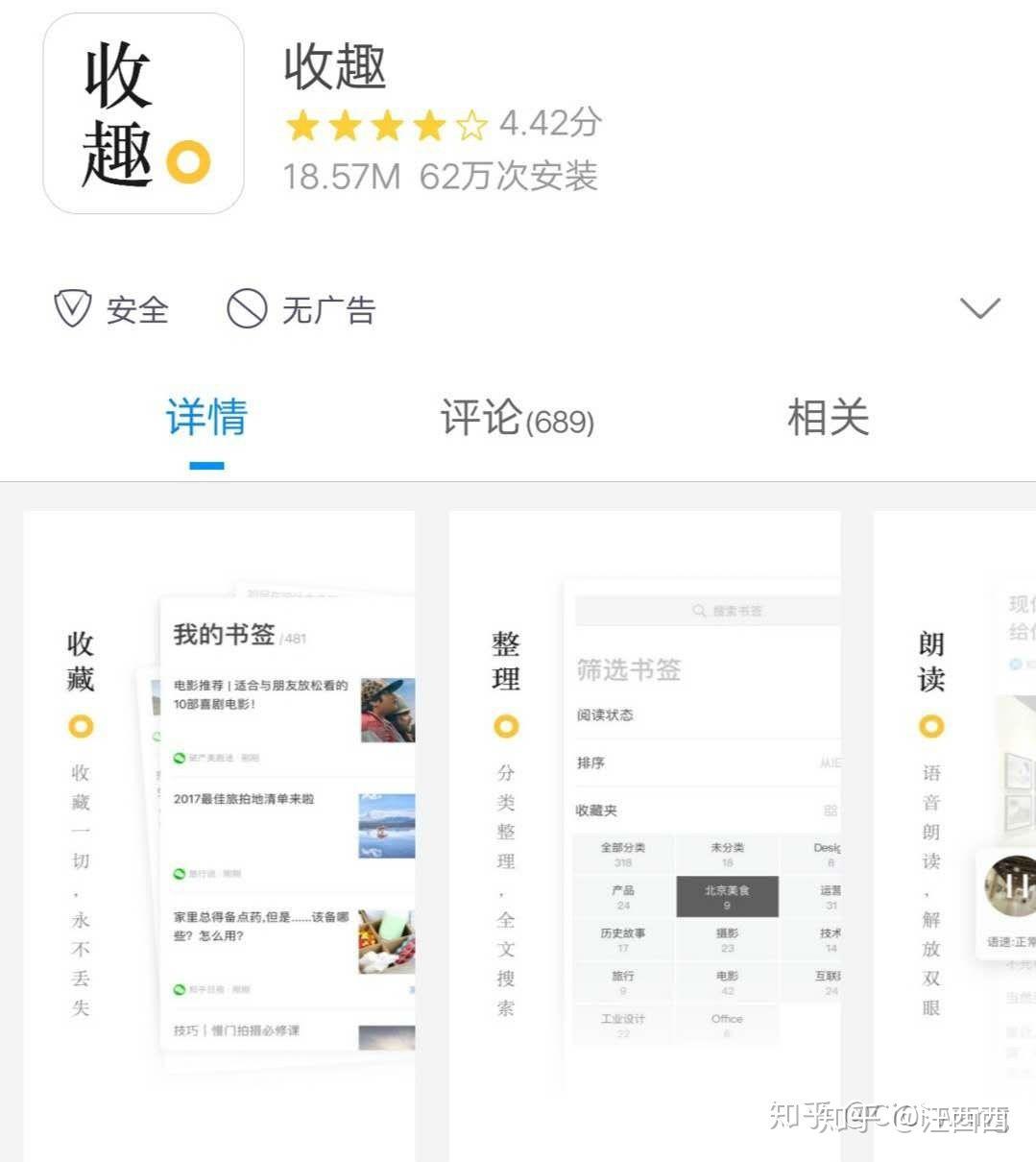Switch to the 评论 tab
Image resolution: width=1036 pixels, height=1162 pixels.
coord(517,419)
